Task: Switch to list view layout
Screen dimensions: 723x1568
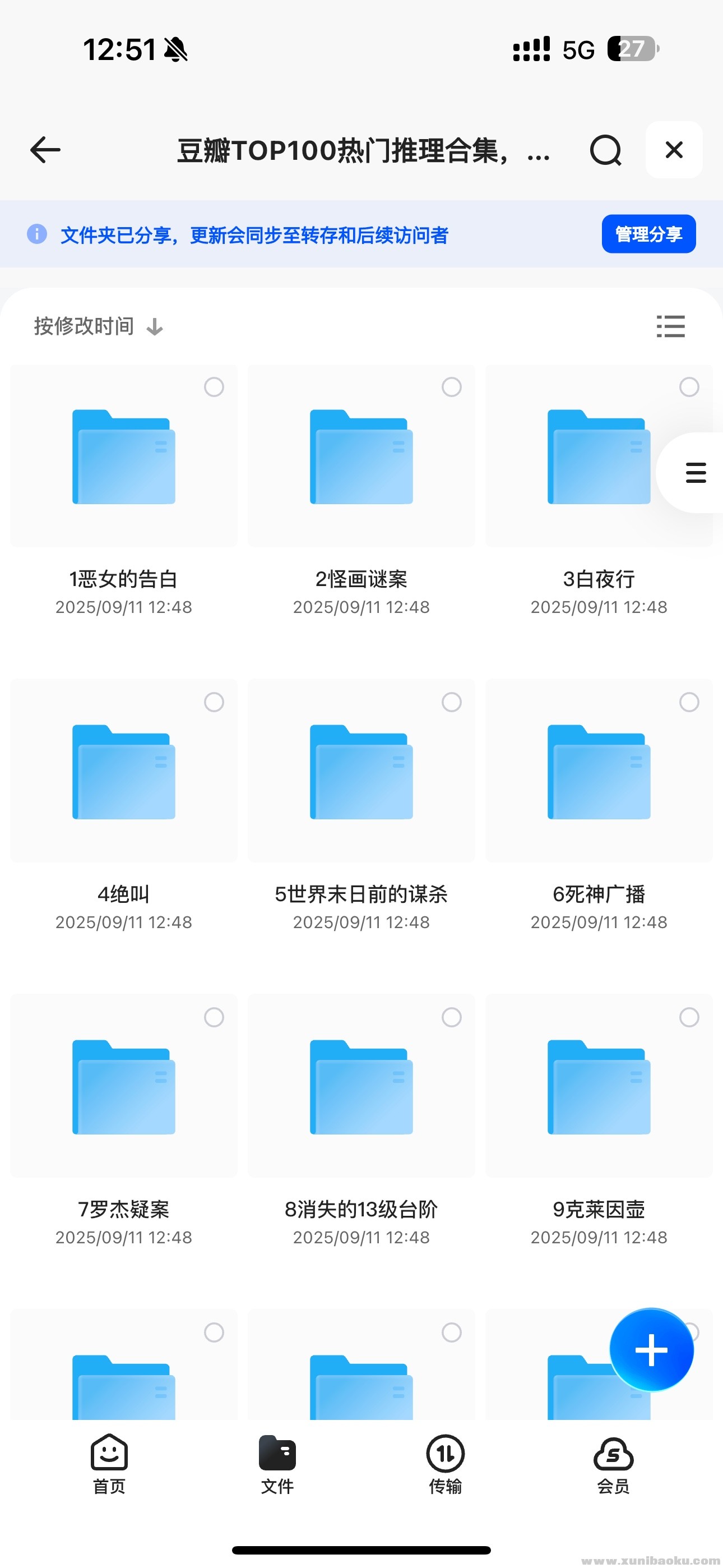Action: [x=671, y=327]
